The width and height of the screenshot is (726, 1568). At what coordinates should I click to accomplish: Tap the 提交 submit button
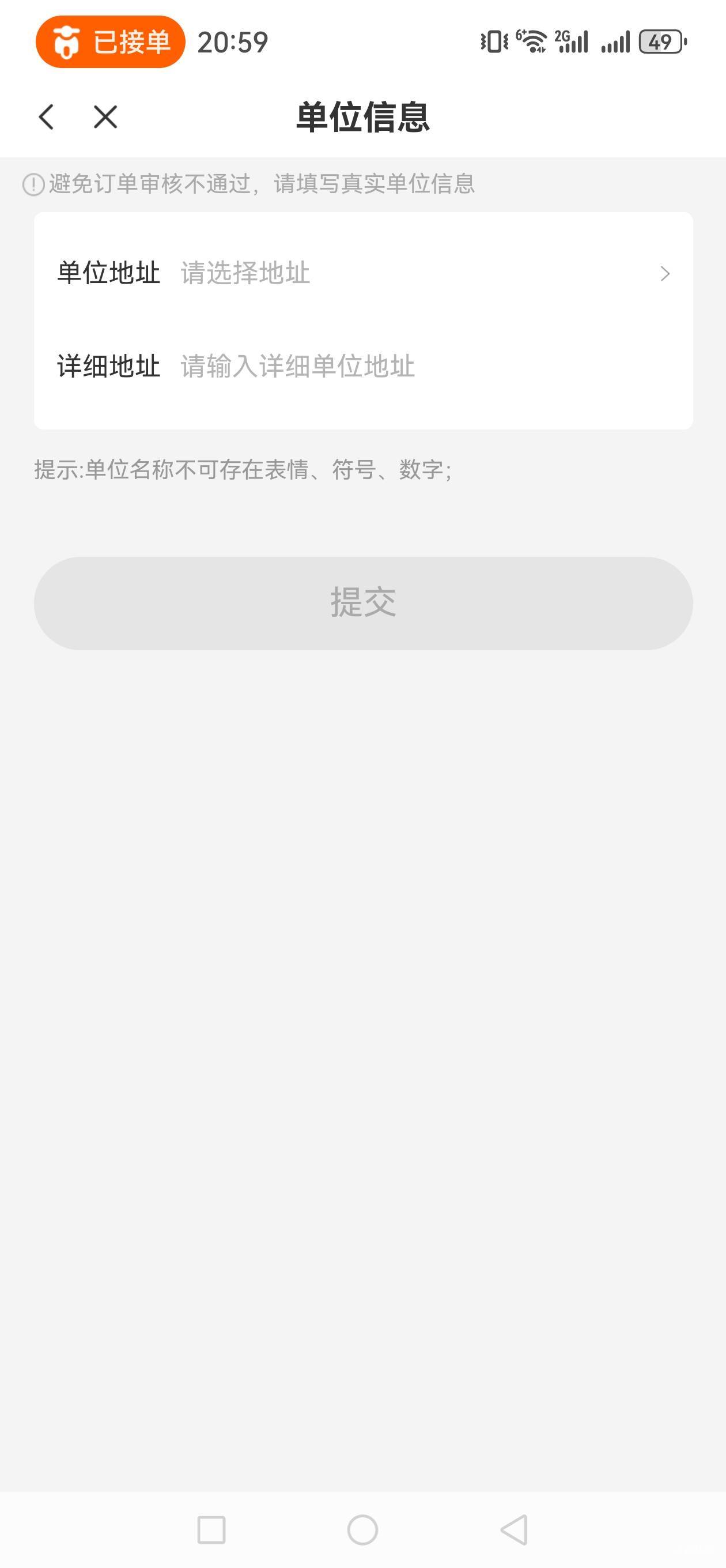tap(364, 603)
